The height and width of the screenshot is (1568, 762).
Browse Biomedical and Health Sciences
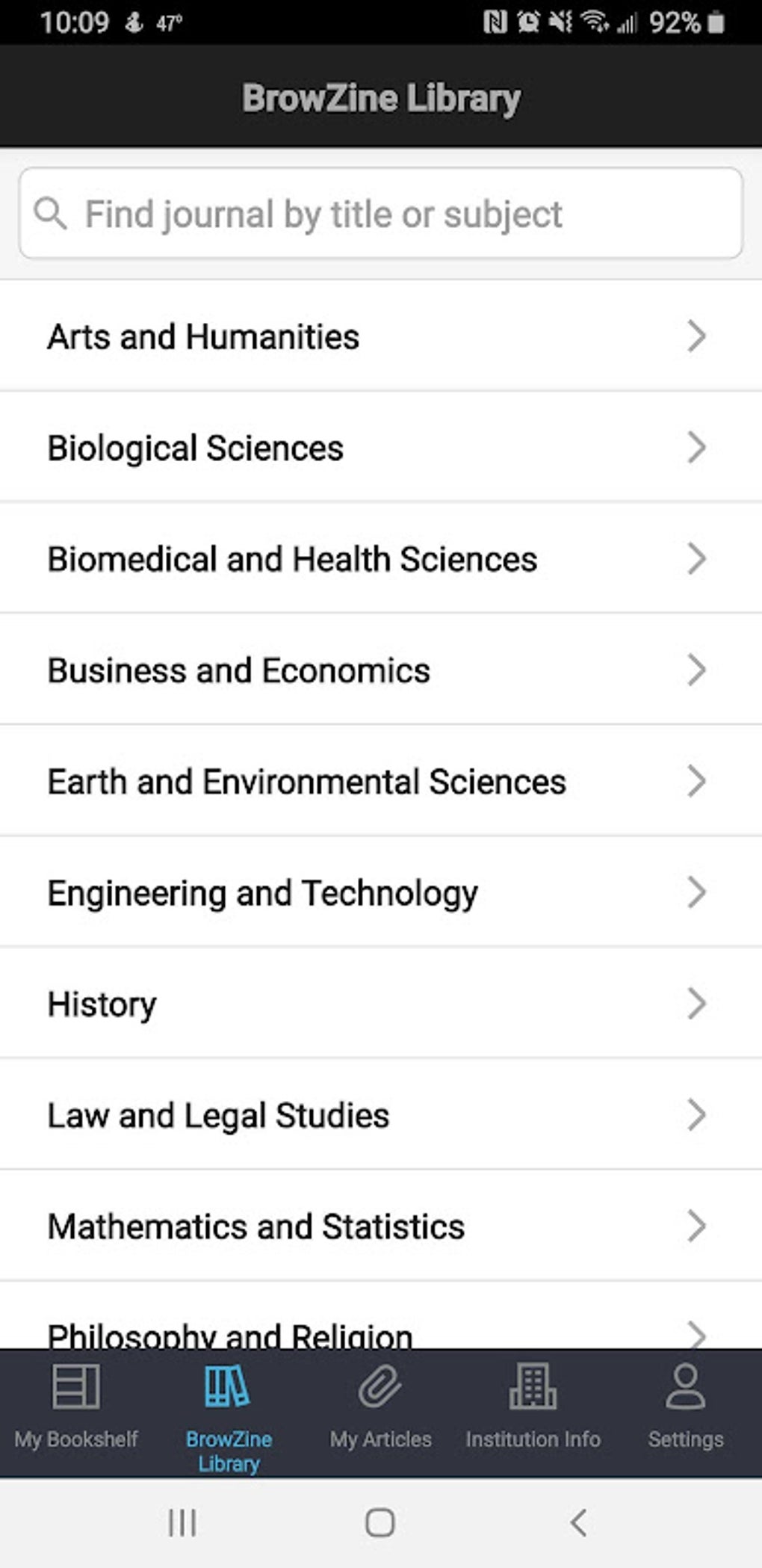point(381,559)
